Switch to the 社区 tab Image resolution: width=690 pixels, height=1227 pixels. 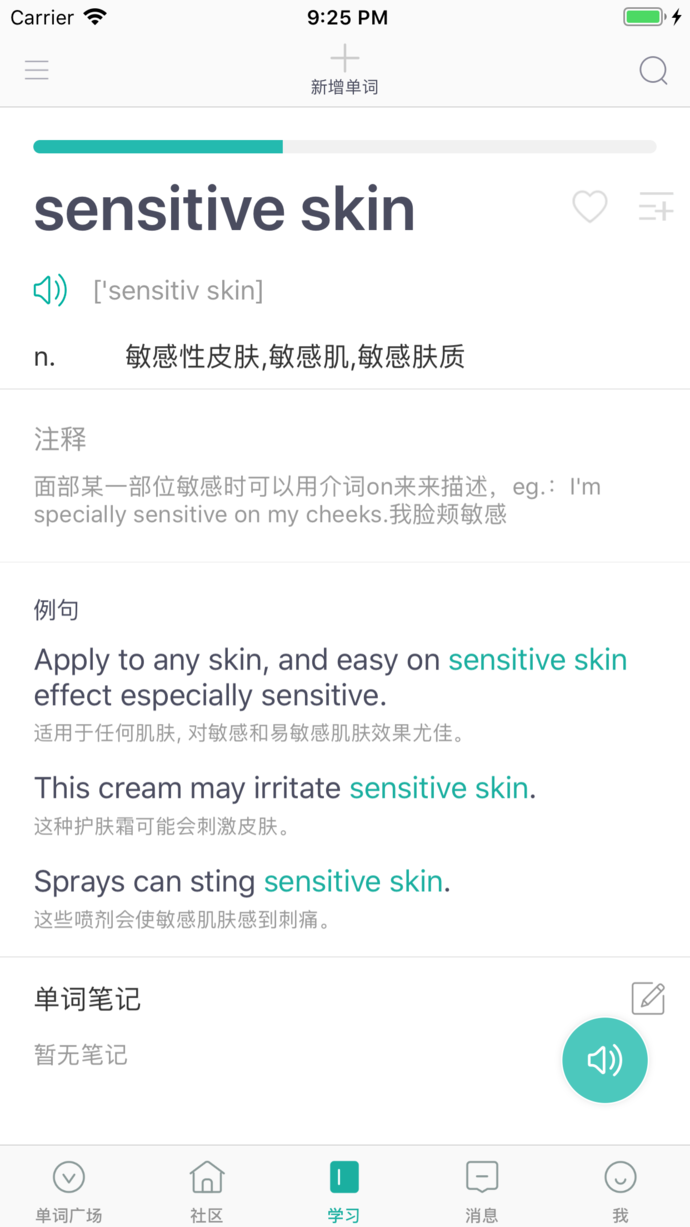coord(207,1192)
